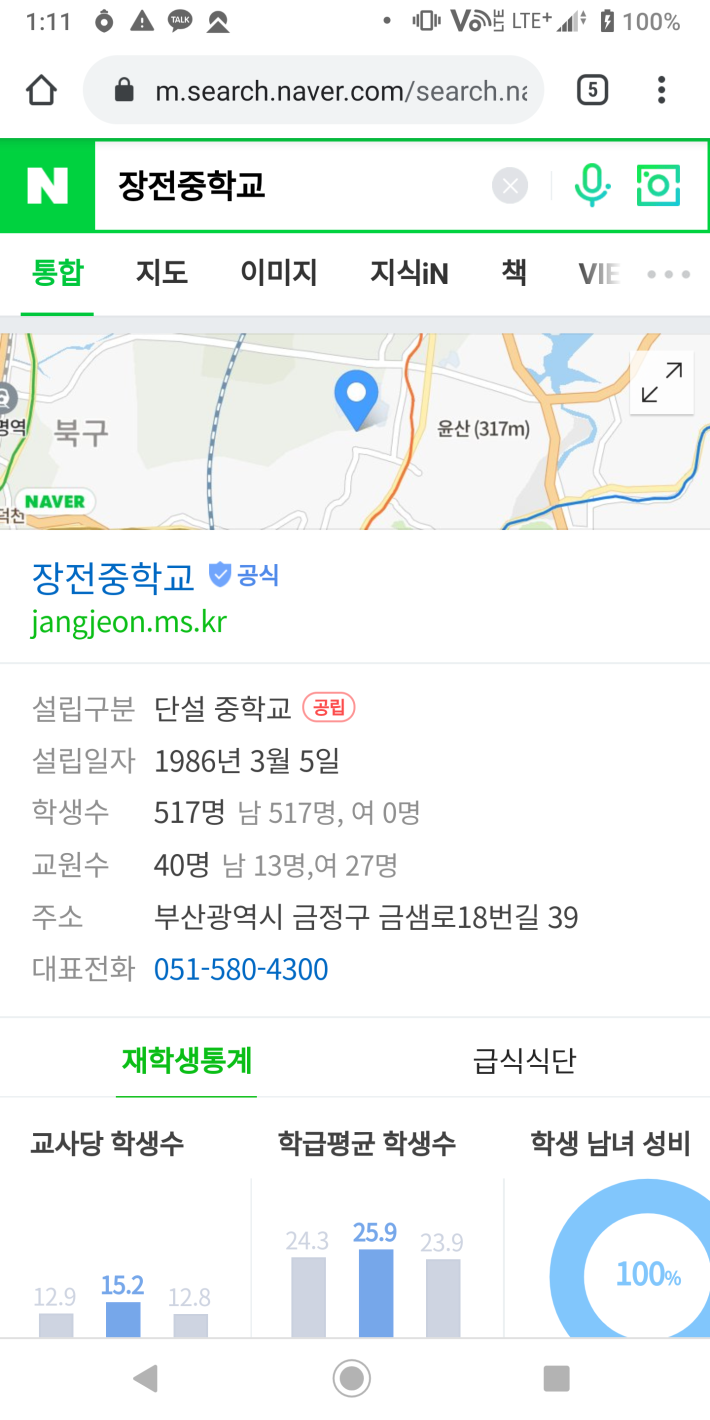The height and width of the screenshot is (1420, 710).
Task: Go back using the system back button
Action: [x=146, y=1379]
